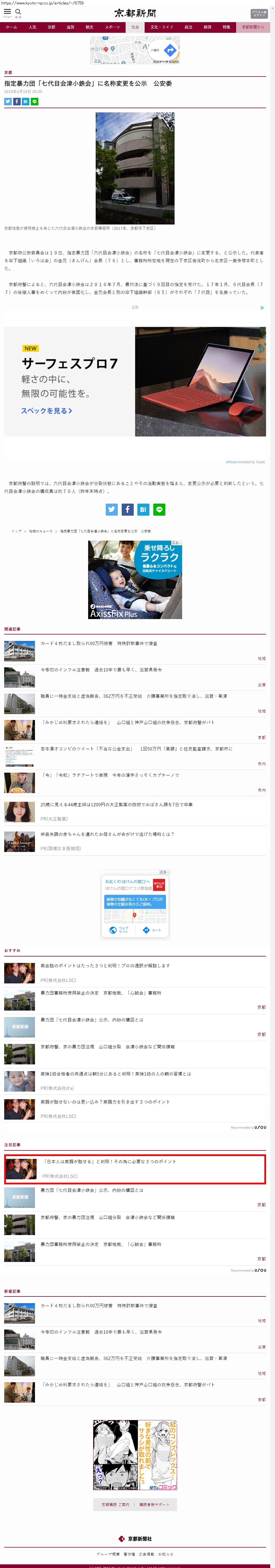Open the Surface Pro 7 スペックを見る link
This screenshot has height=1568, width=275.
[x=47, y=411]
